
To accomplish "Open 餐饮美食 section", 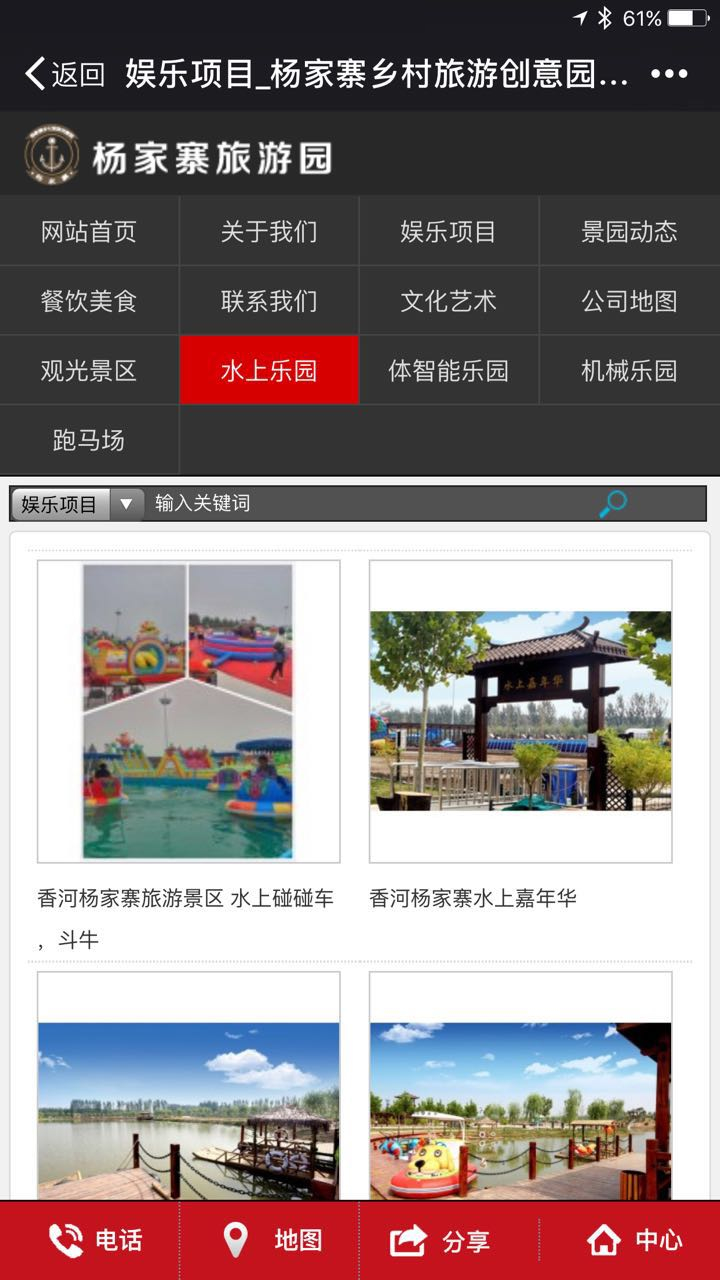I will (x=89, y=301).
